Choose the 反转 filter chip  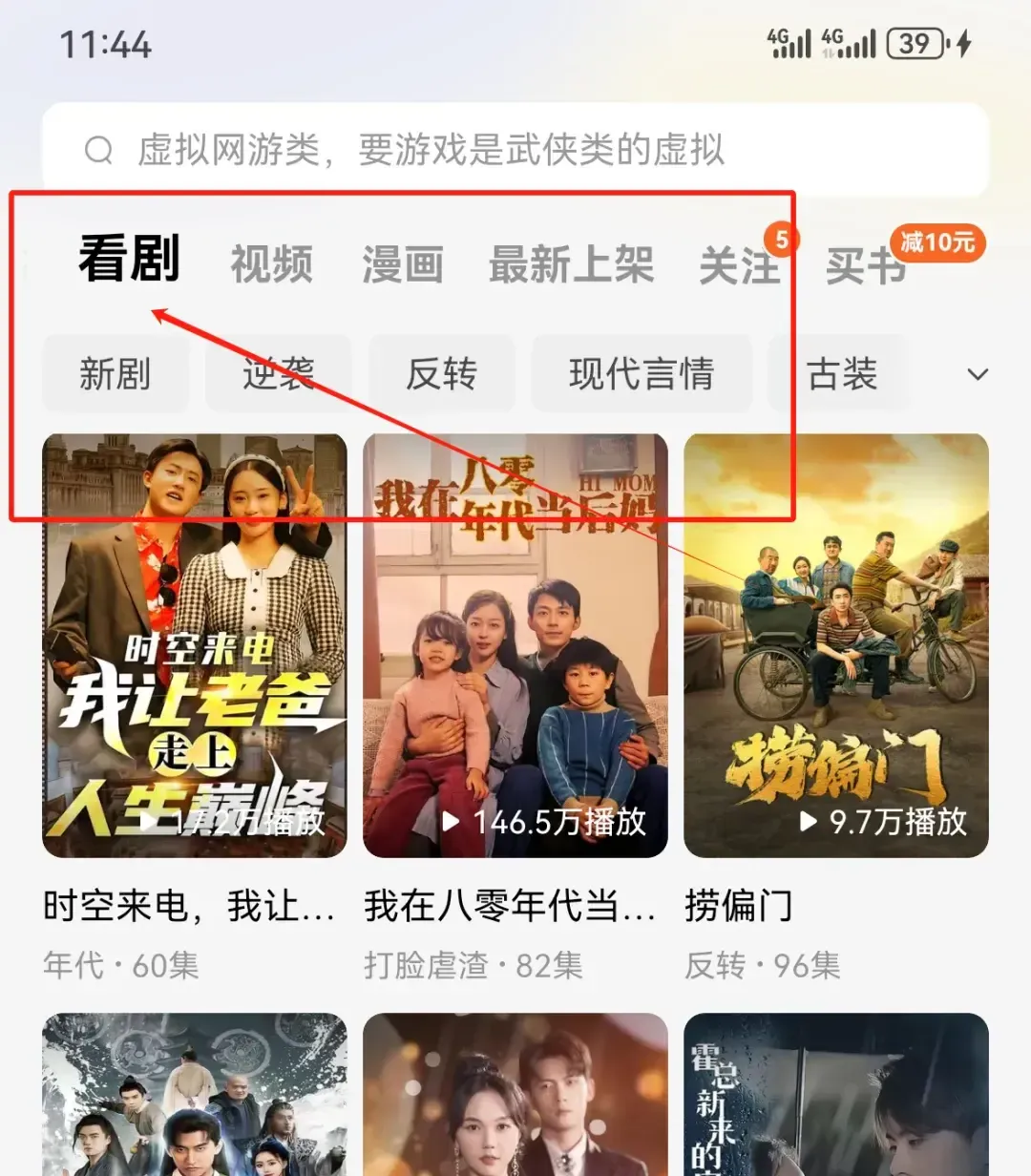[441, 373]
